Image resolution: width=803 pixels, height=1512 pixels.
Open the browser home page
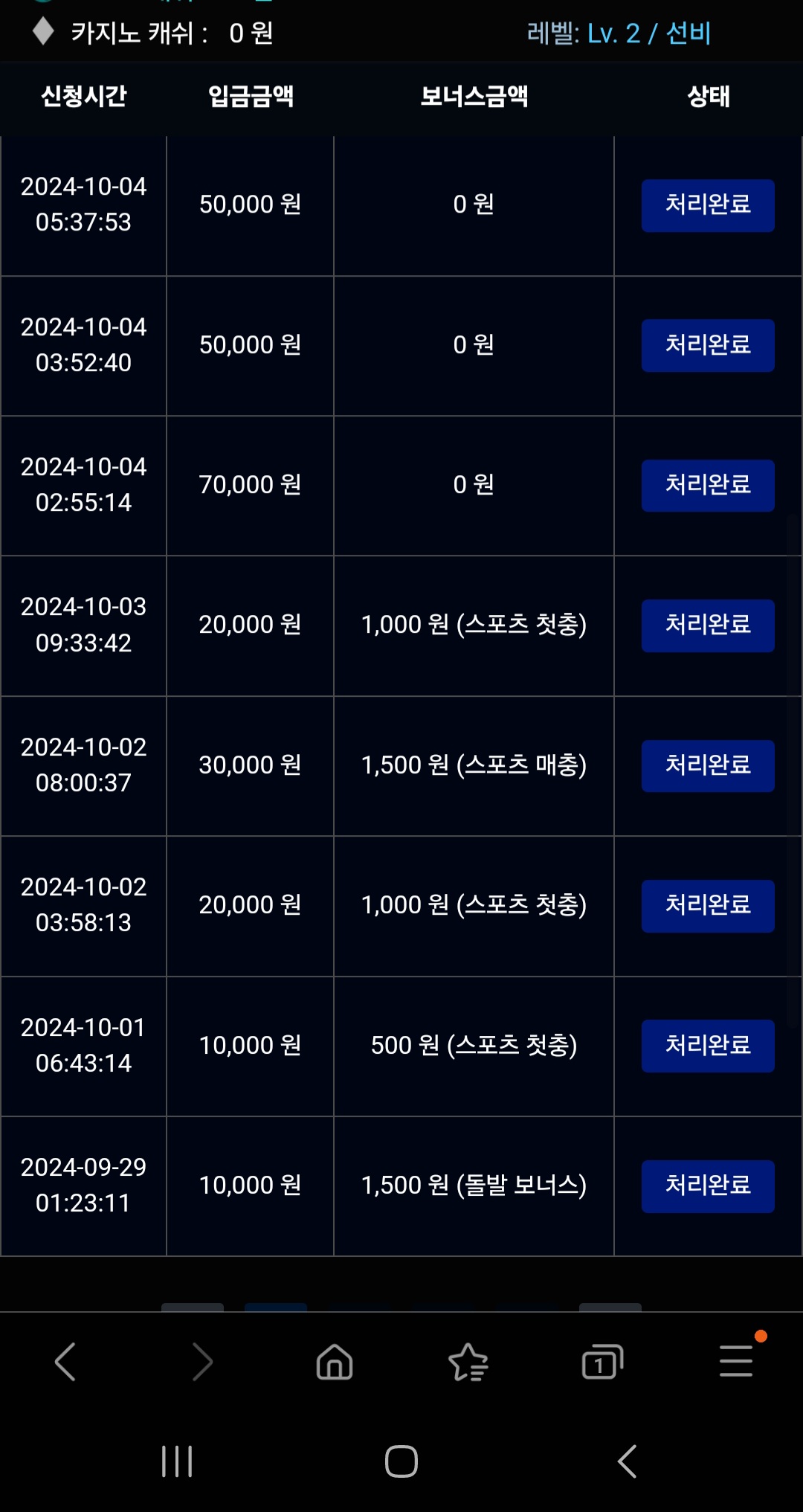(335, 1362)
